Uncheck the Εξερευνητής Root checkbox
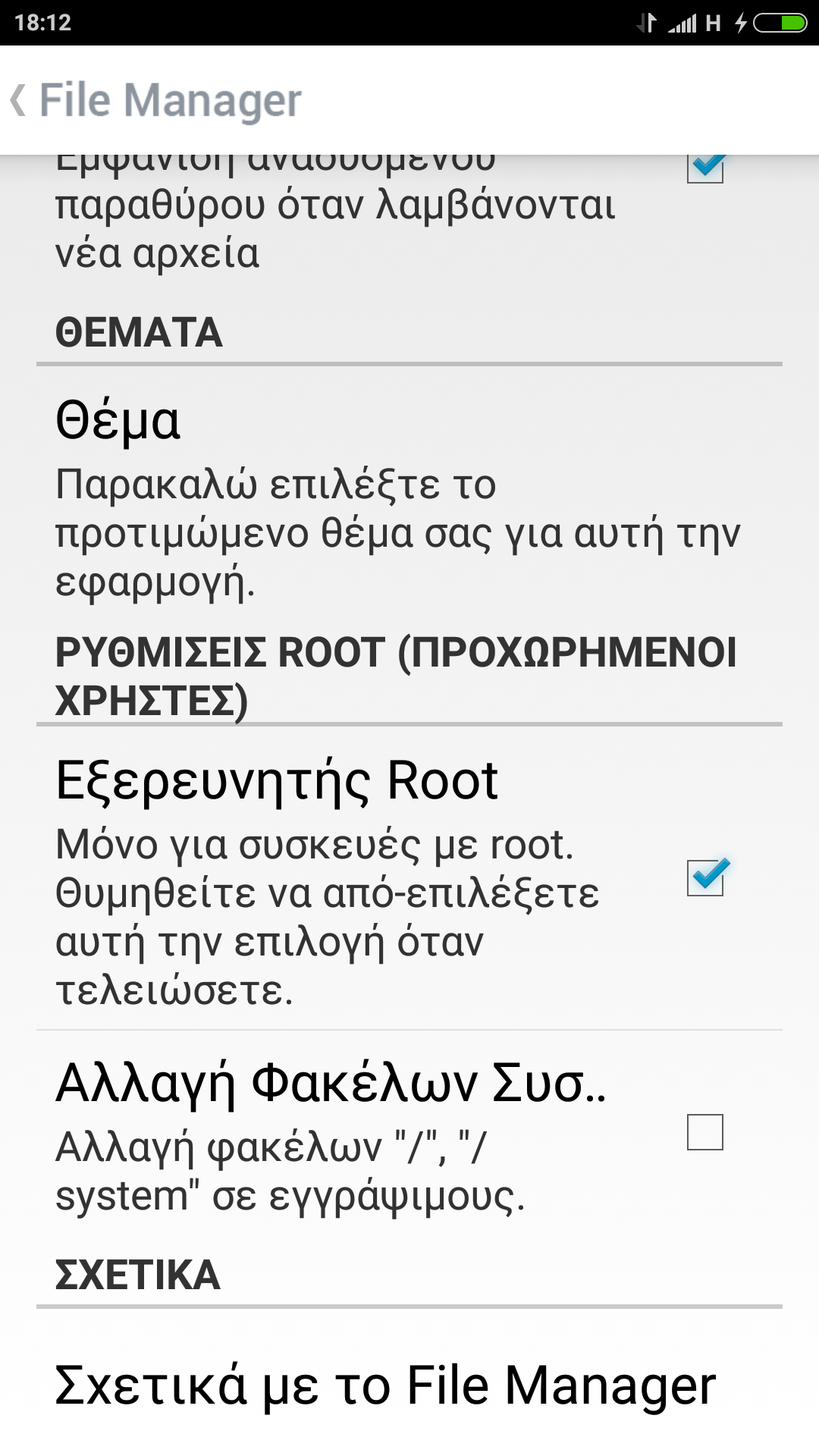 pyautogui.click(x=705, y=877)
